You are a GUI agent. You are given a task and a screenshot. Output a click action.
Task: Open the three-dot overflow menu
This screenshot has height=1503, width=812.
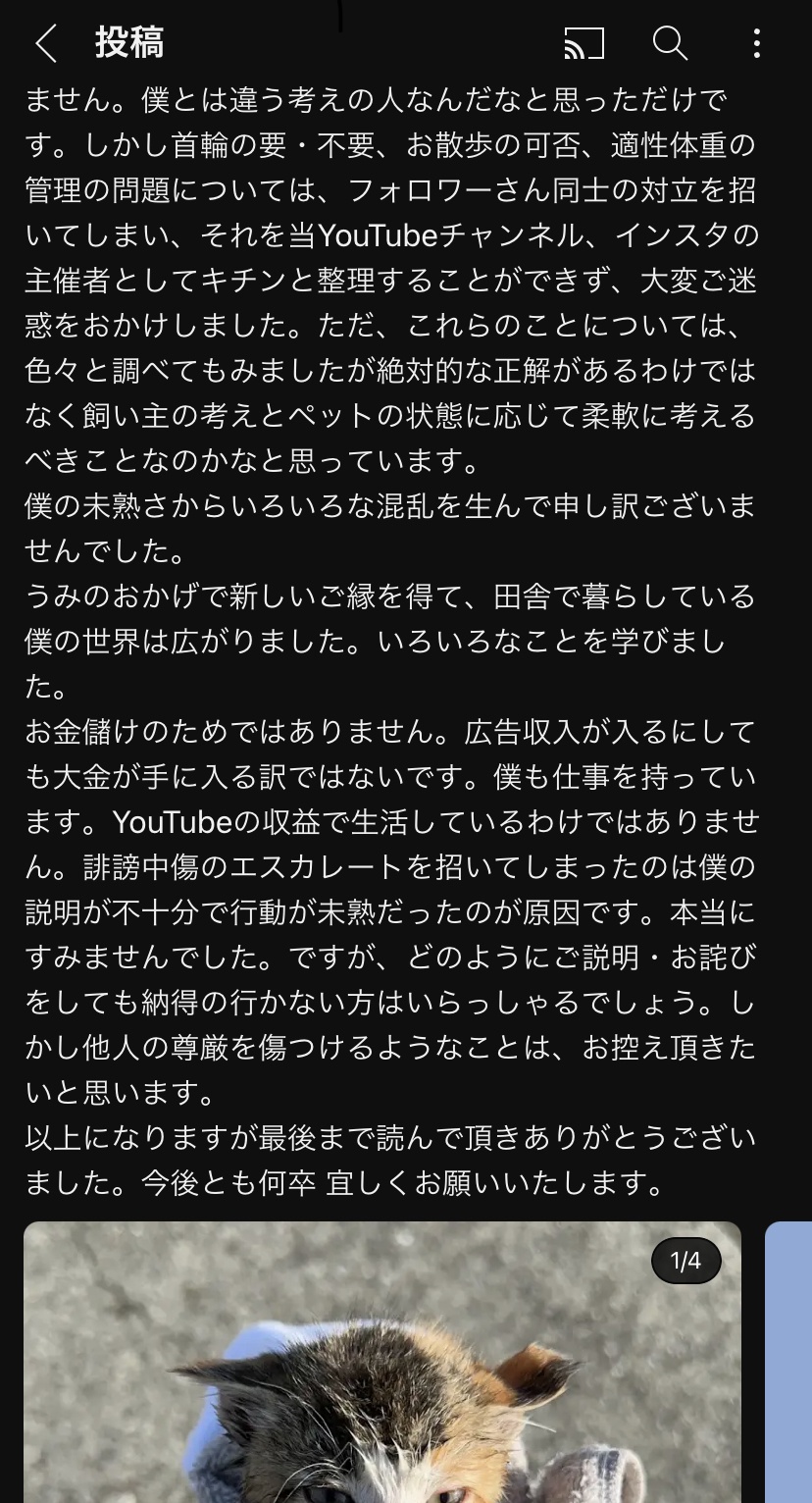tap(756, 43)
